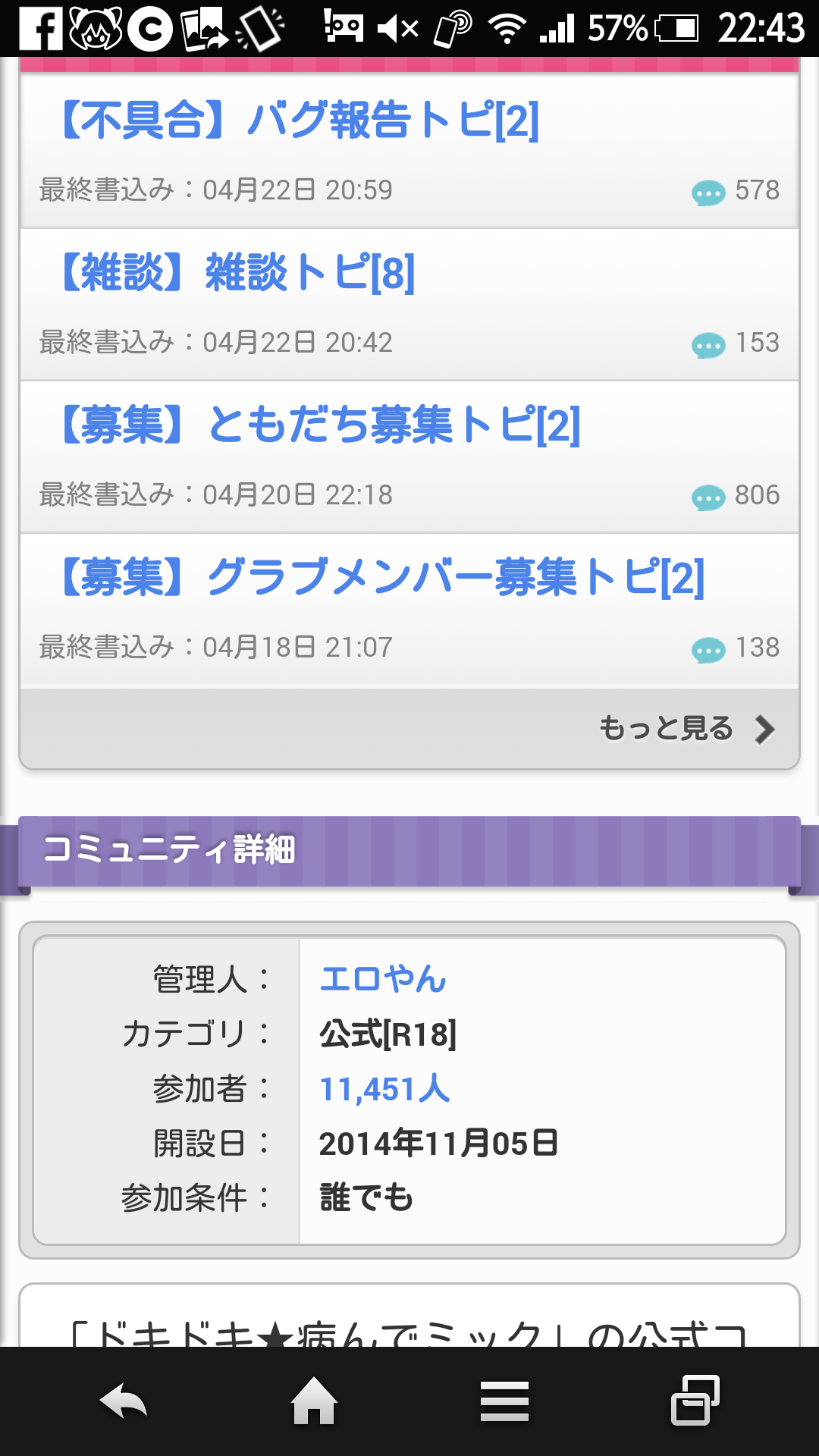Open the administrator エロやん's profile
Image resolution: width=819 pixels, height=1456 pixels.
tap(383, 979)
